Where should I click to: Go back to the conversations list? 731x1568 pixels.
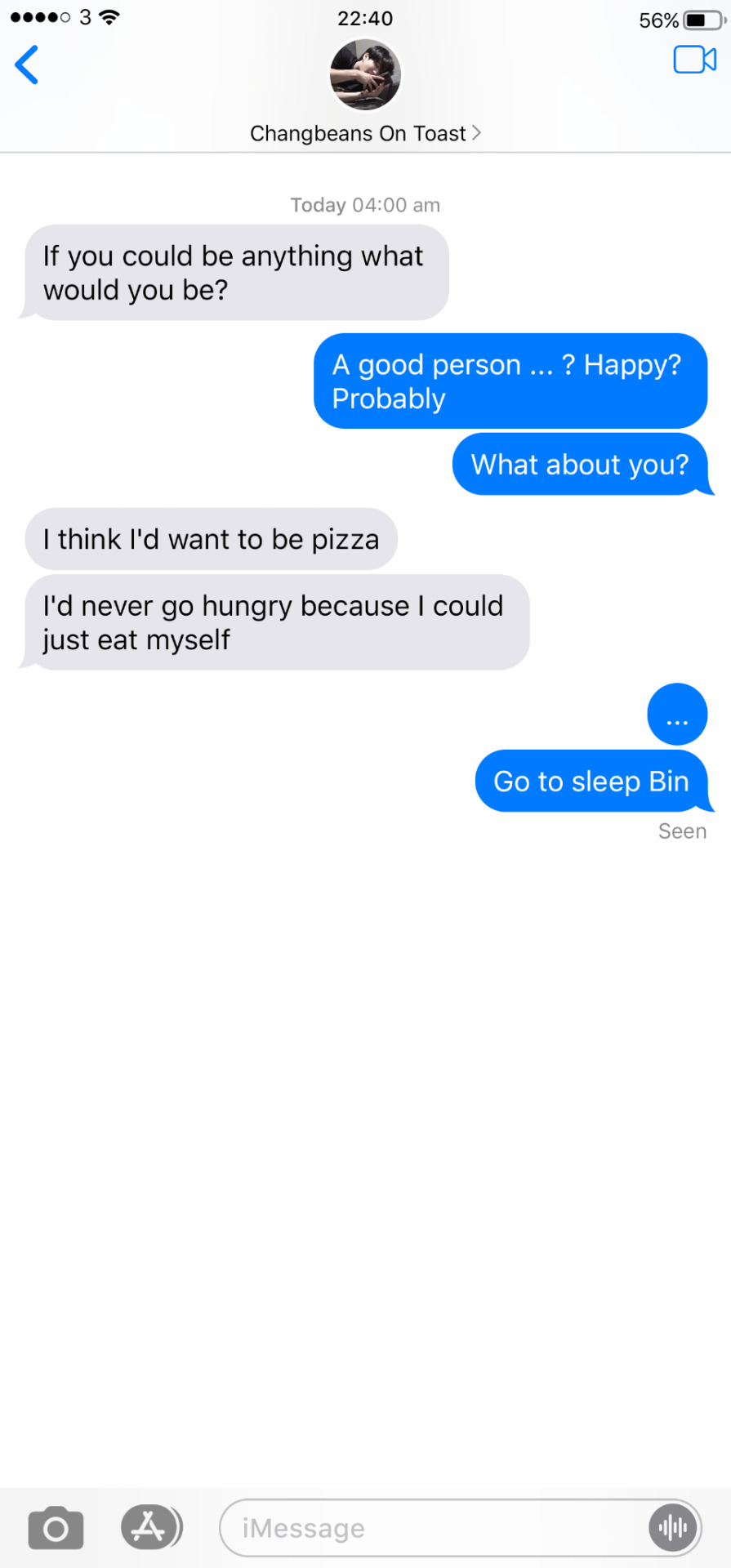pyautogui.click(x=27, y=65)
